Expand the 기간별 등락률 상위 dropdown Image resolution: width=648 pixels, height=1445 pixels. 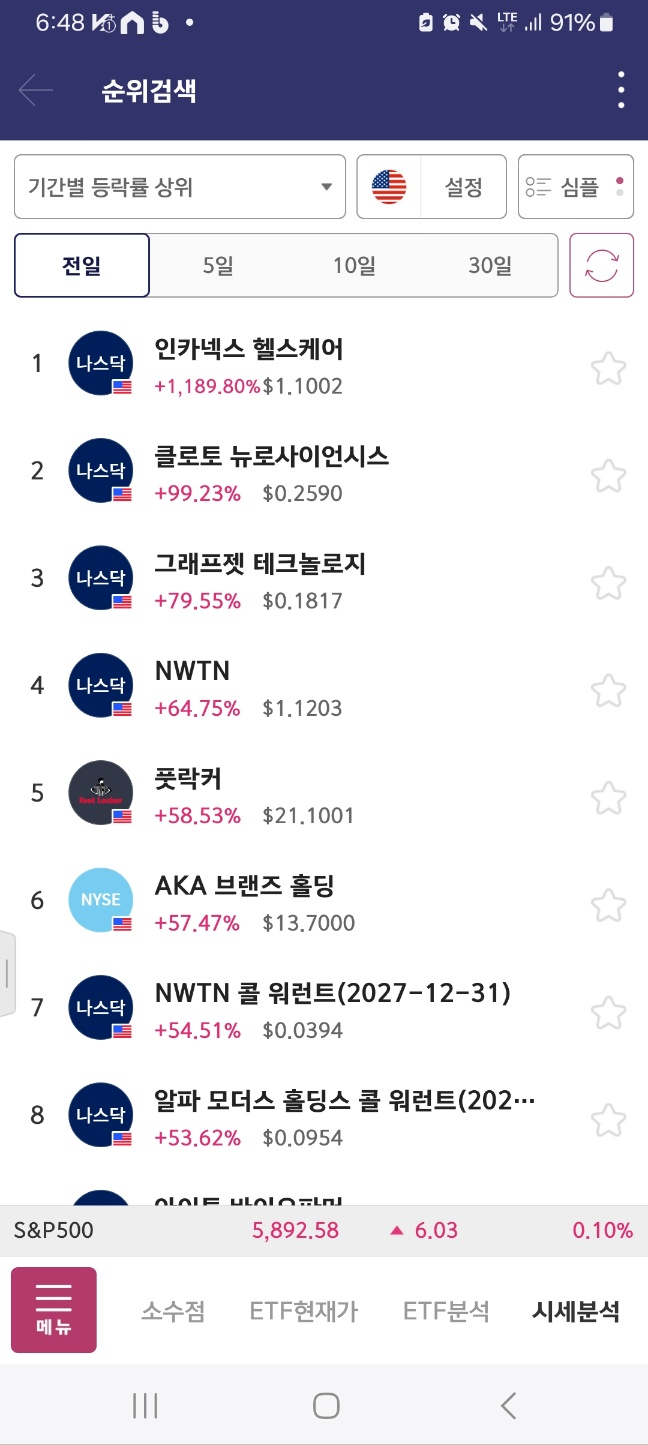pyautogui.click(x=180, y=186)
